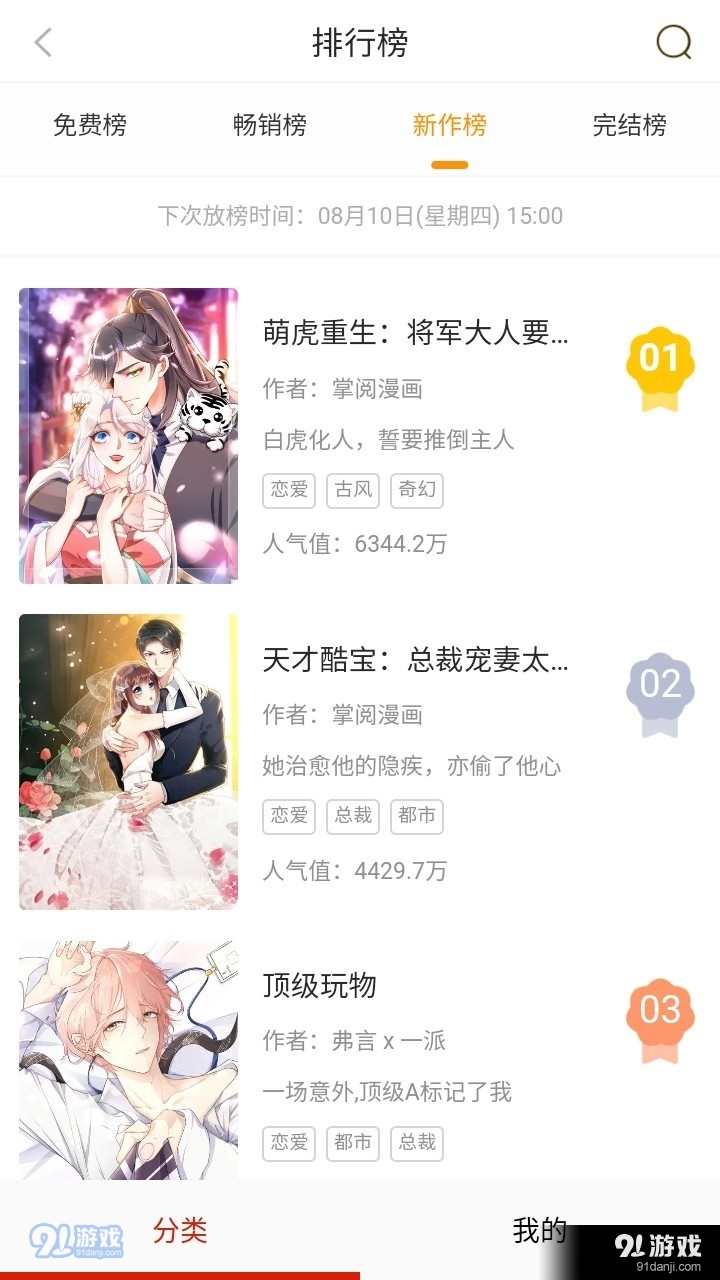Tap the 新作榜 tab
720x1280 pixels.
point(450,126)
